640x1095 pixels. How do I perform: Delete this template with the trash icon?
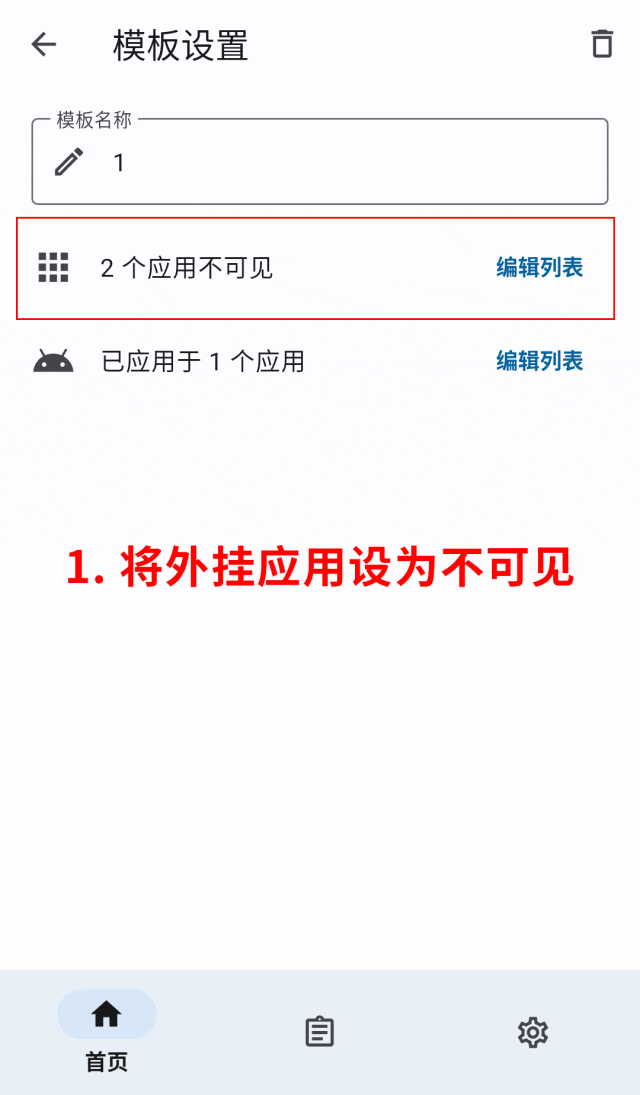[601, 45]
